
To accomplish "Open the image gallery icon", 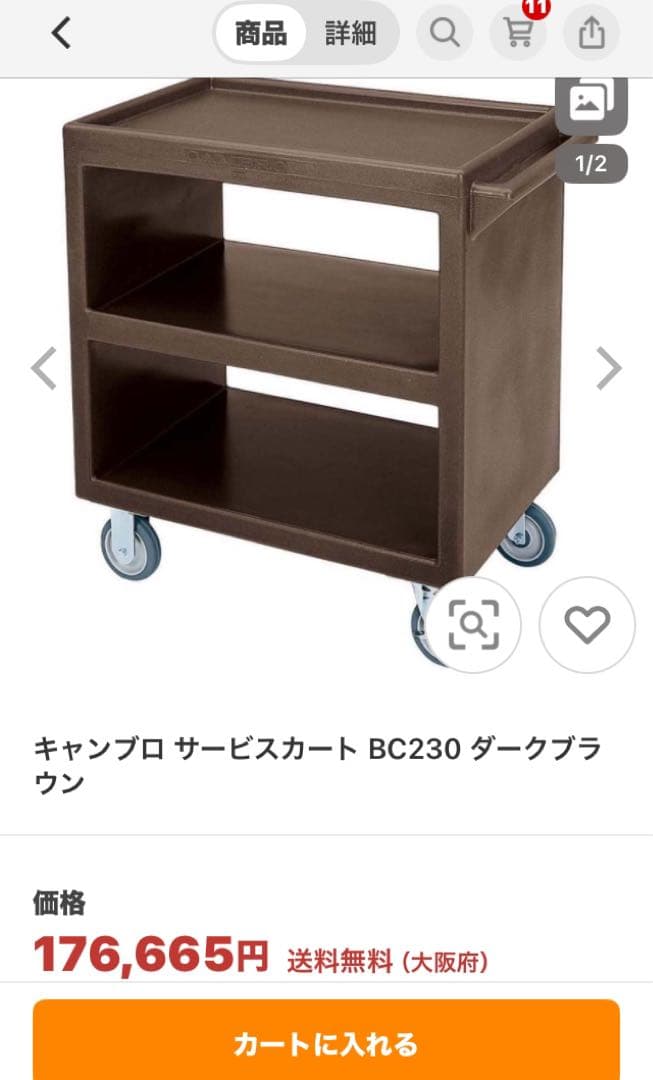I will coord(591,101).
